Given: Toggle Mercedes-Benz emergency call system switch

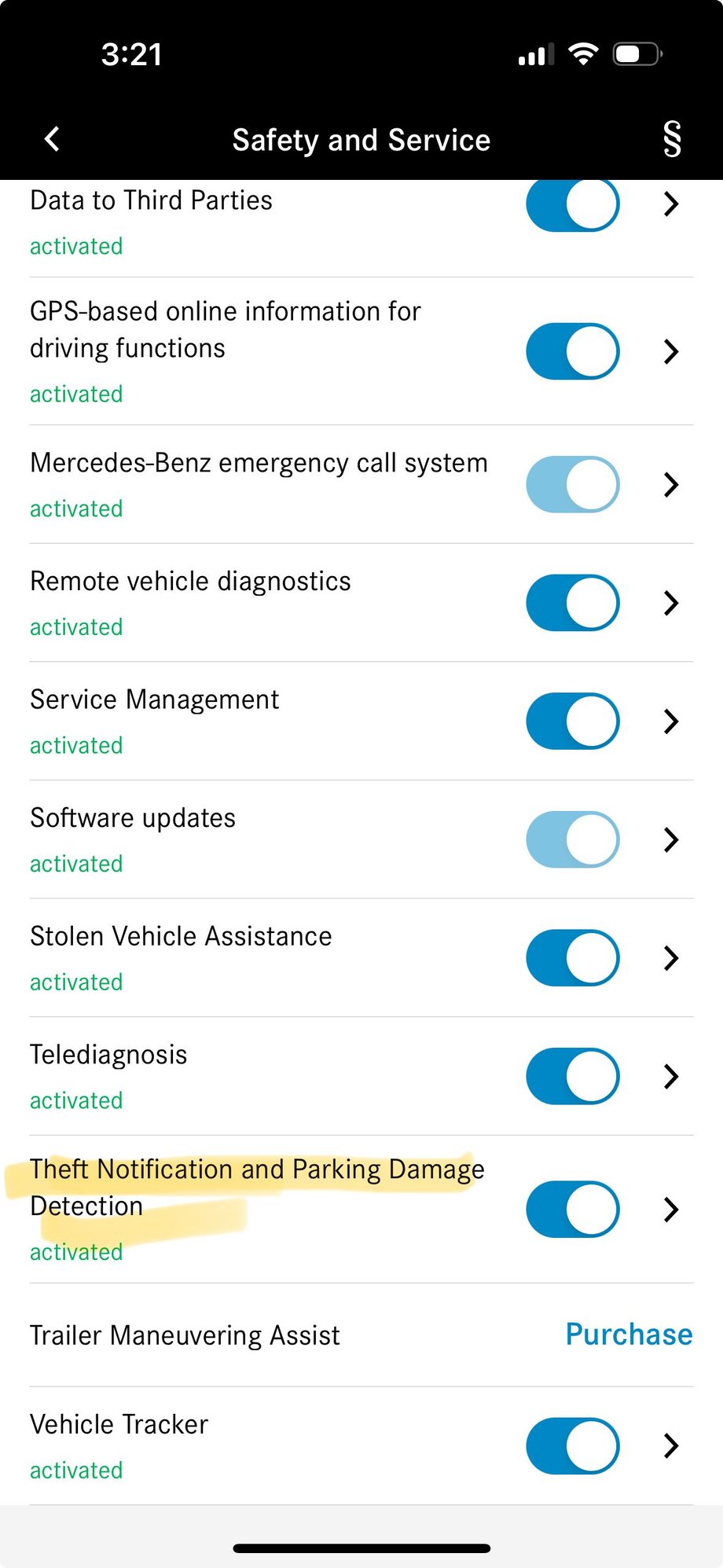Looking at the screenshot, I should 572,484.
